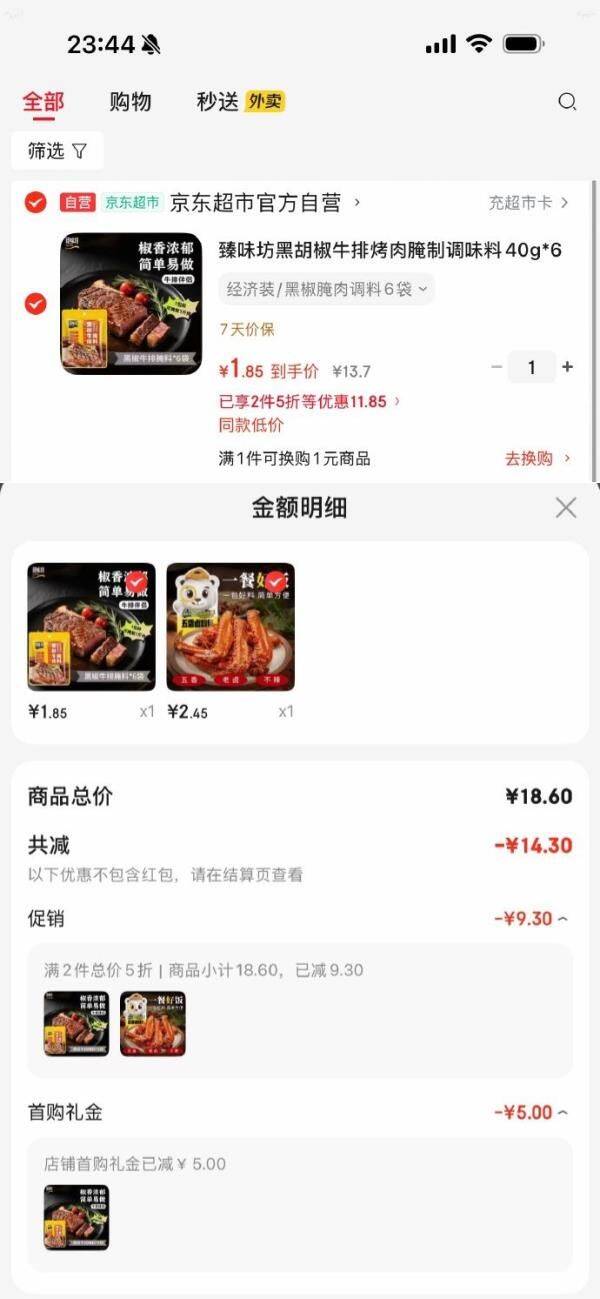This screenshot has height=1299, width=600.
Task: Open the 臻味坊黑胡椒牛排 product image
Action: 130,304
